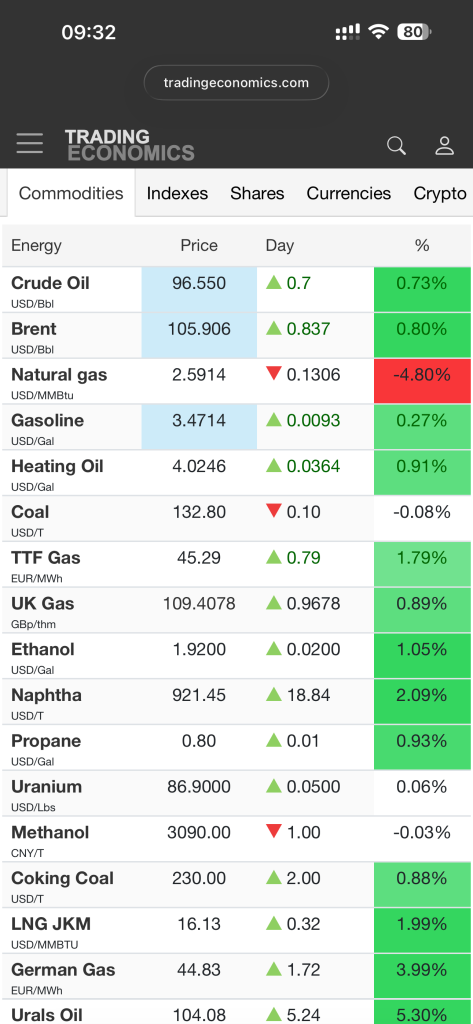Tap the tradingeconomics.com address bar
The width and height of the screenshot is (473, 1024).
pos(236,83)
